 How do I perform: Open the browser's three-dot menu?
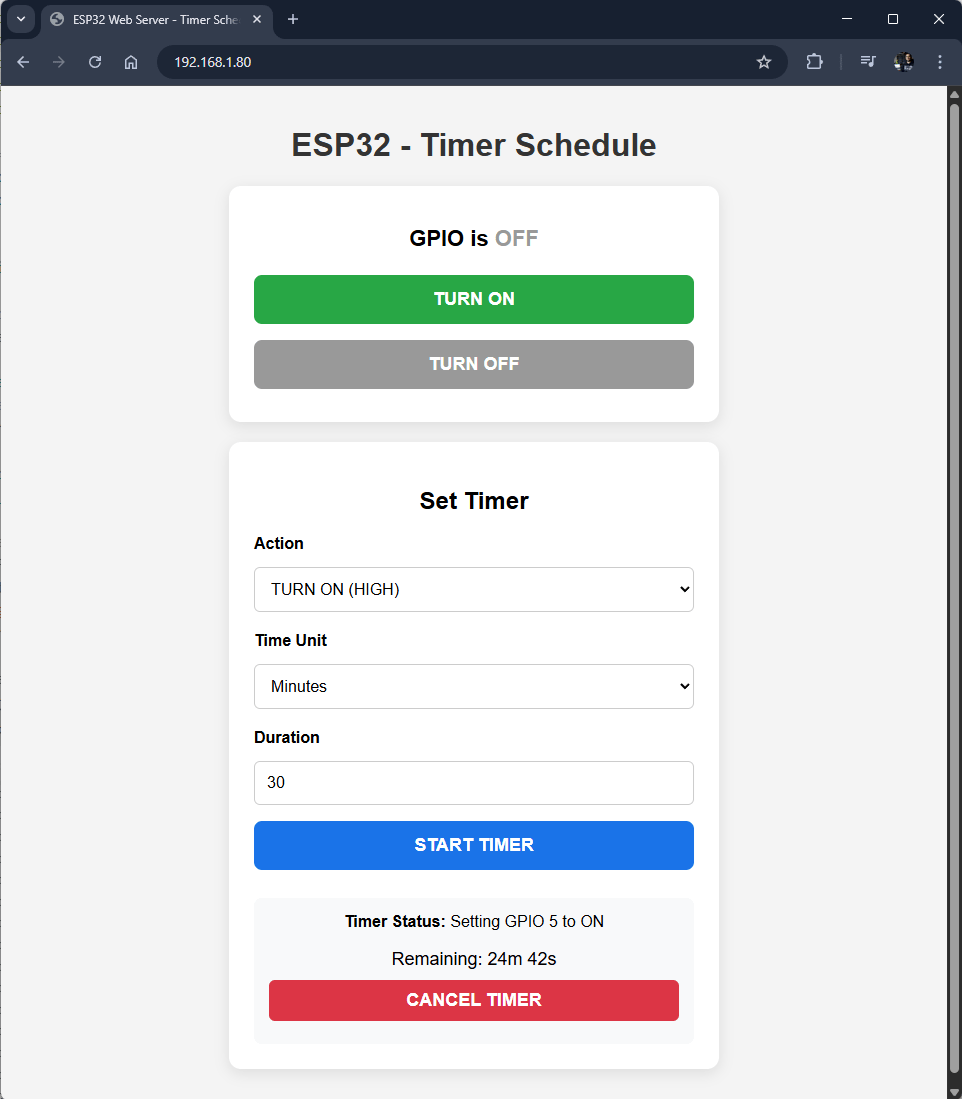coord(940,62)
